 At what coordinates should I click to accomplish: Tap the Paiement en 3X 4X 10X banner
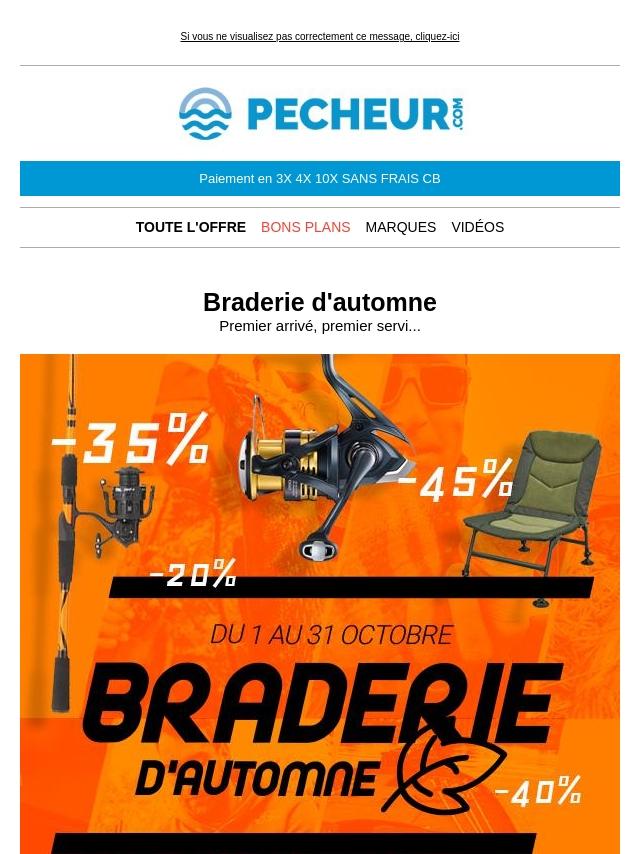coord(320,179)
